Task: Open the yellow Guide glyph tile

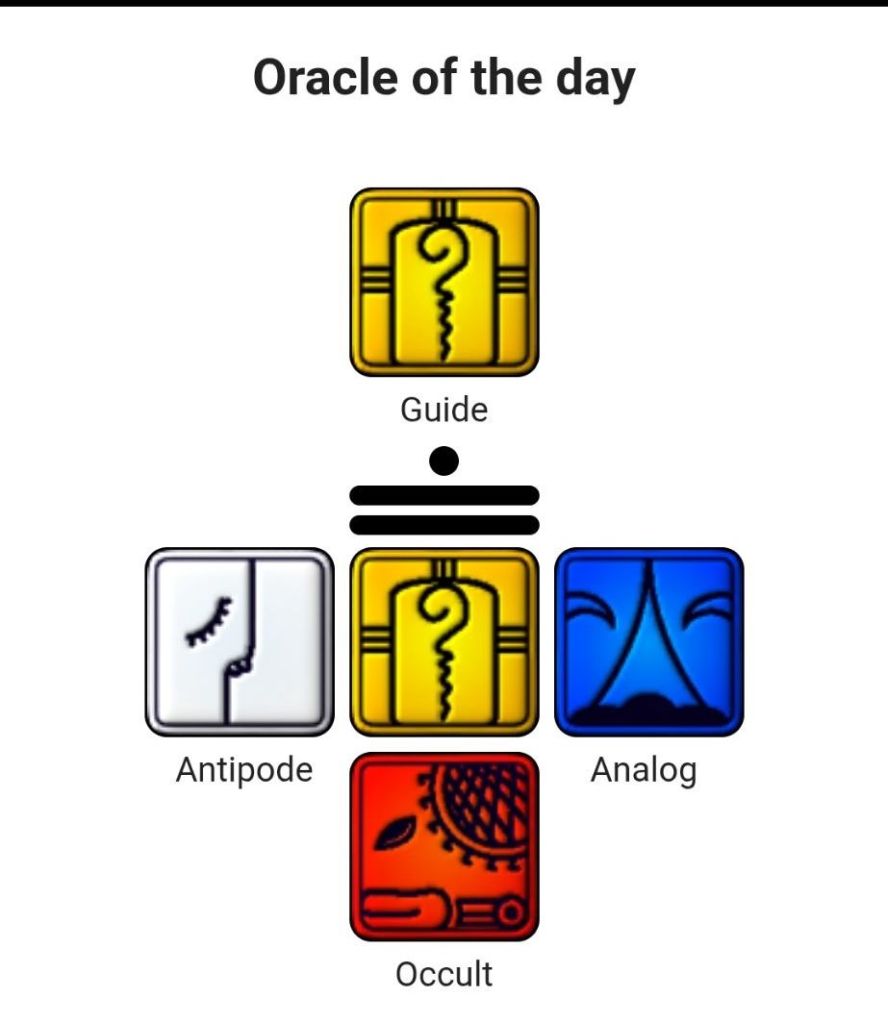Action: (444, 283)
